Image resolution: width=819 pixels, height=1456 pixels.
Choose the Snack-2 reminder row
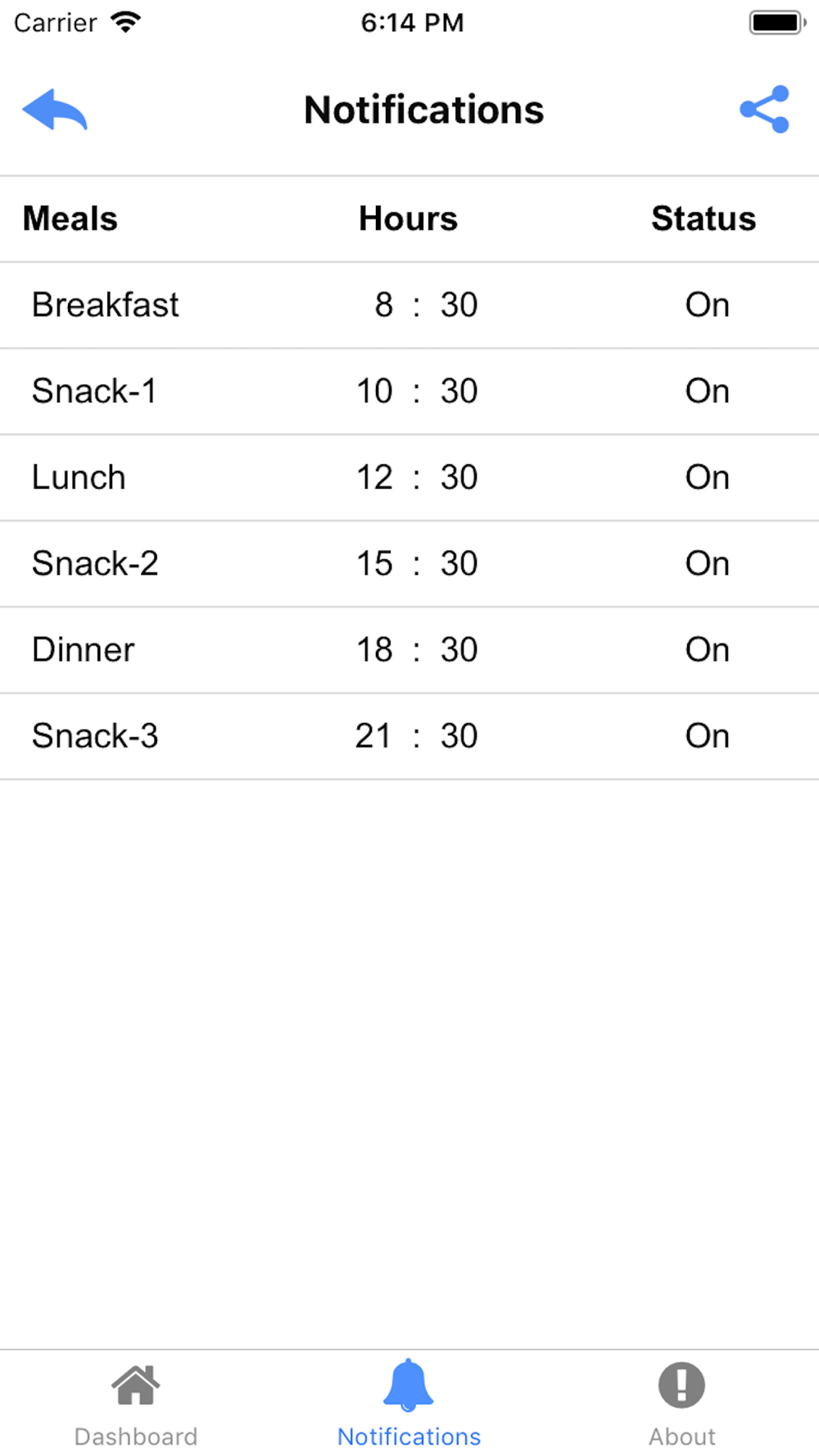click(x=409, y=564)
